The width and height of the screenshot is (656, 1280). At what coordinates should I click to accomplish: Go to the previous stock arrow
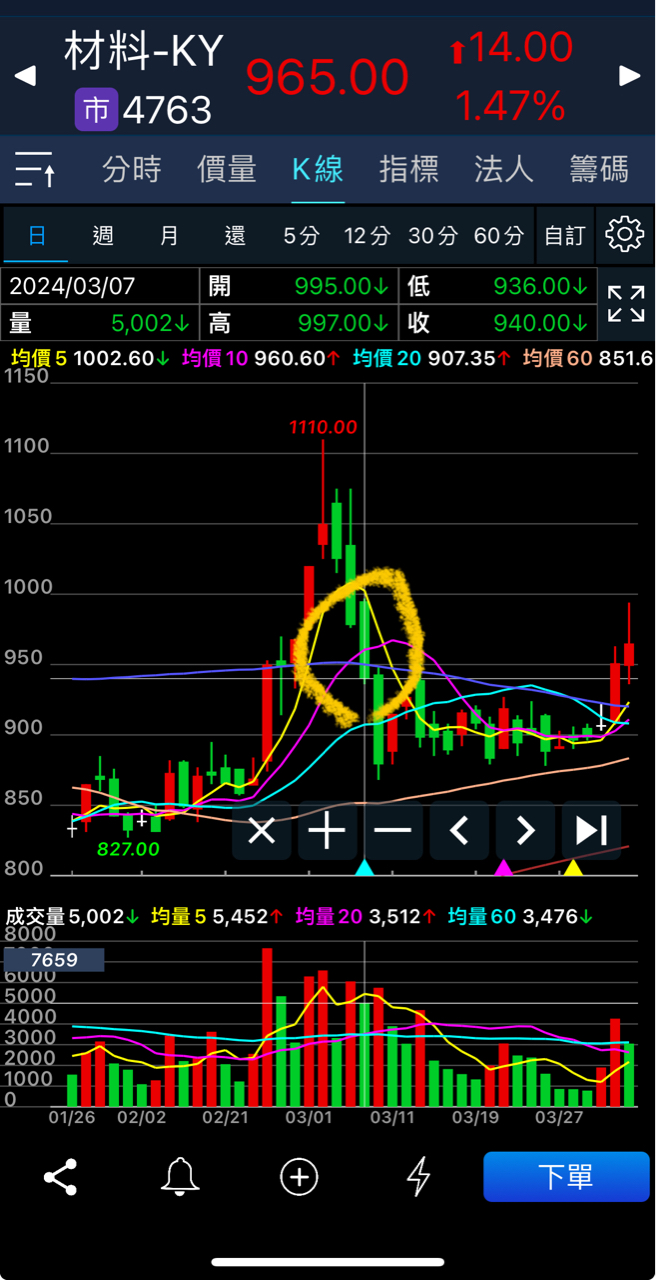point(24,76)
